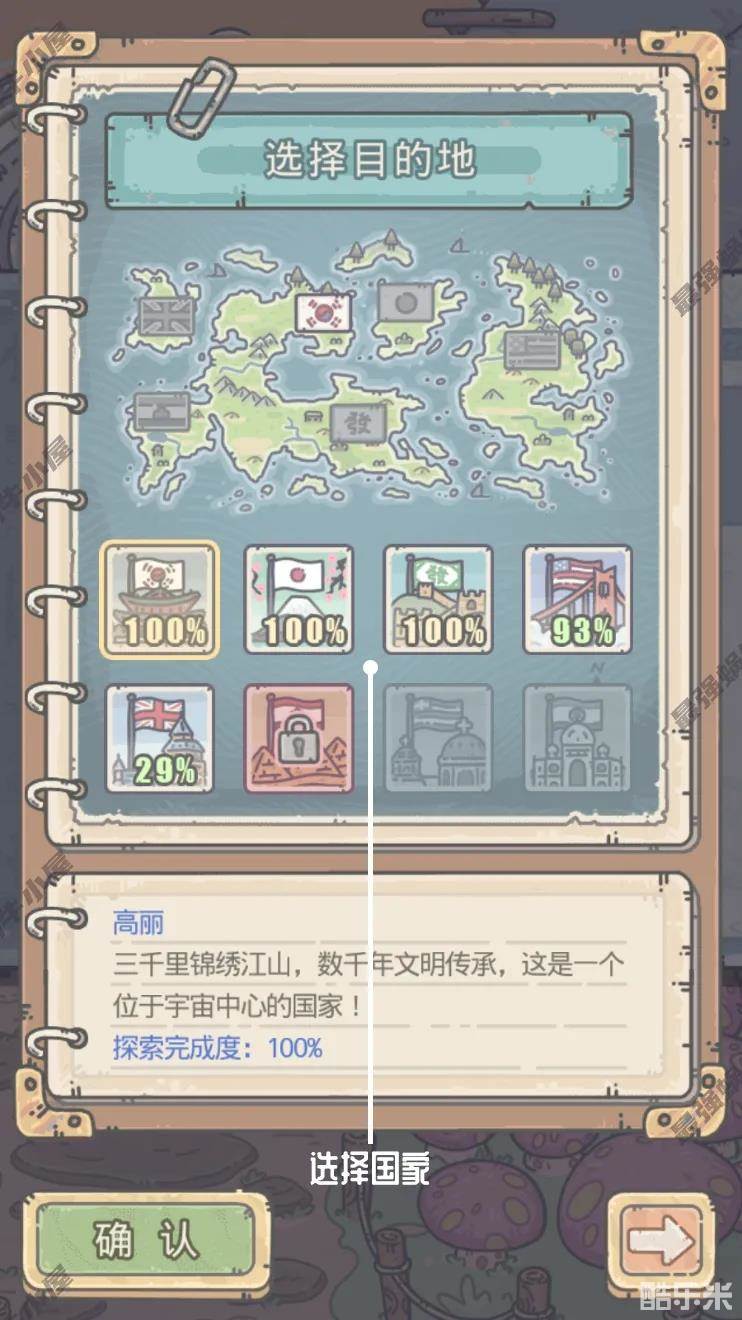Tap the locked red destination tile
Image resolution: width=742 pixels, height=1320 pixels.
click(299, 738)
